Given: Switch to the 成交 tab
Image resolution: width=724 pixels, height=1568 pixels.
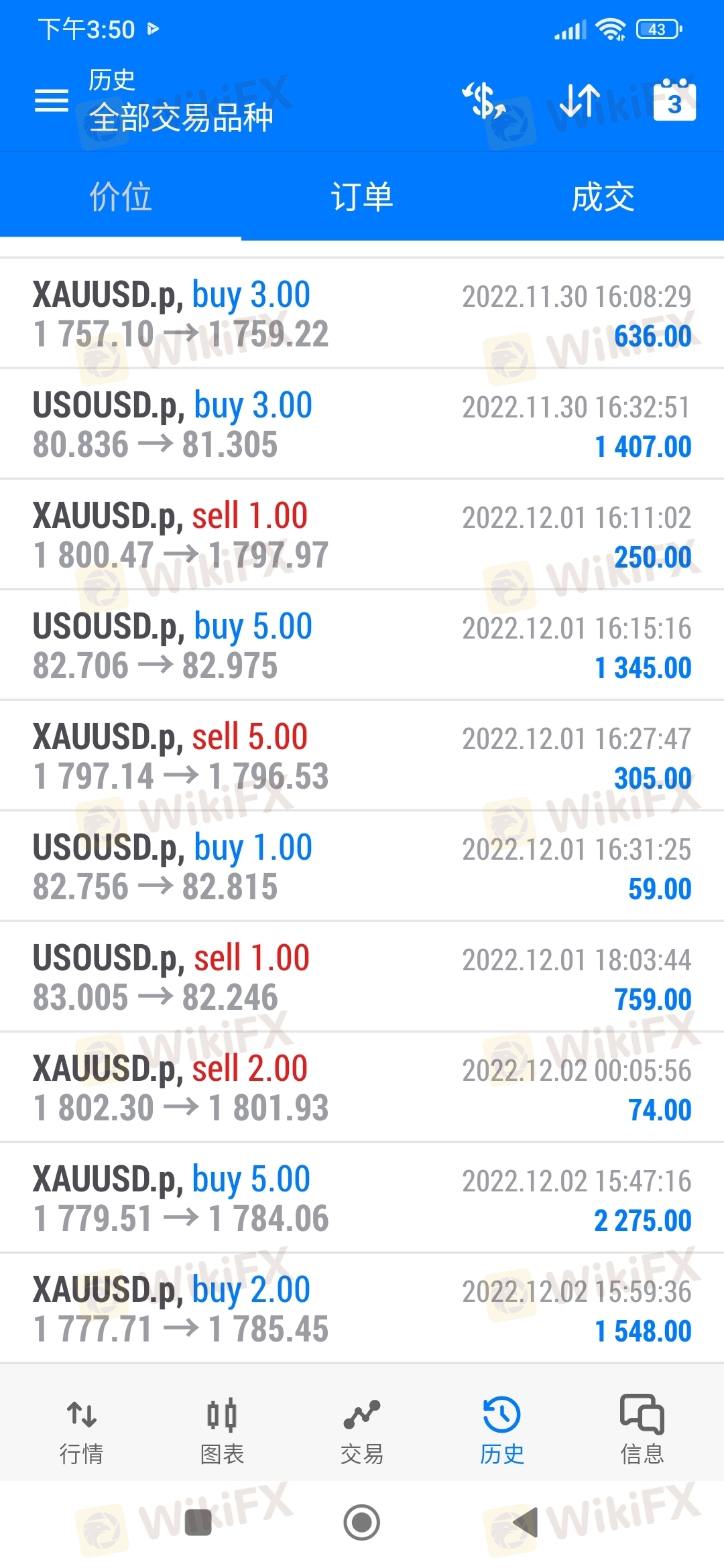Looking at the screenshot, I should pyautogui.click(x=603, y=197).
